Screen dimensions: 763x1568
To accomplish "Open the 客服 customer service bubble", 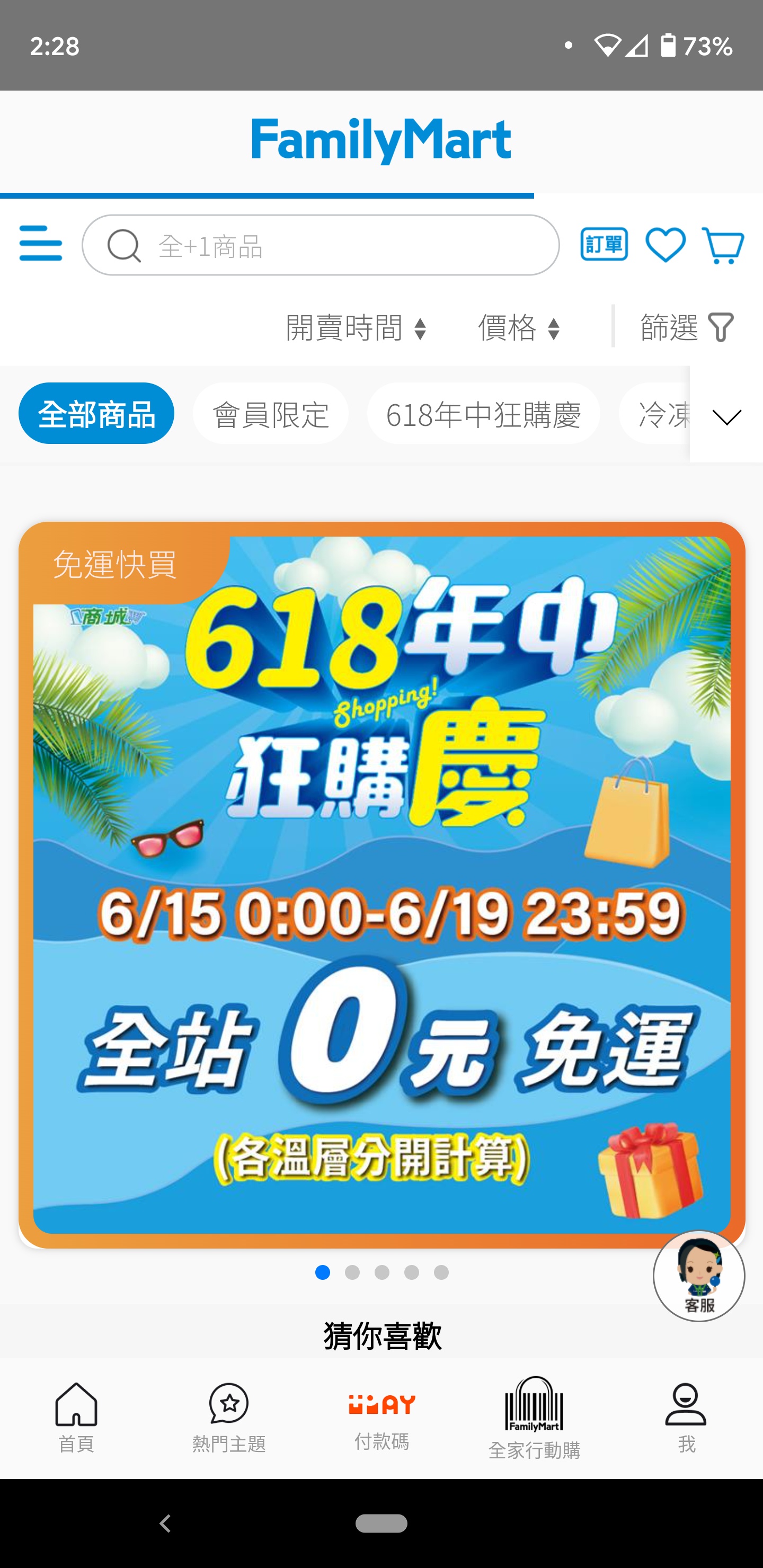I will pos(698,1276).
